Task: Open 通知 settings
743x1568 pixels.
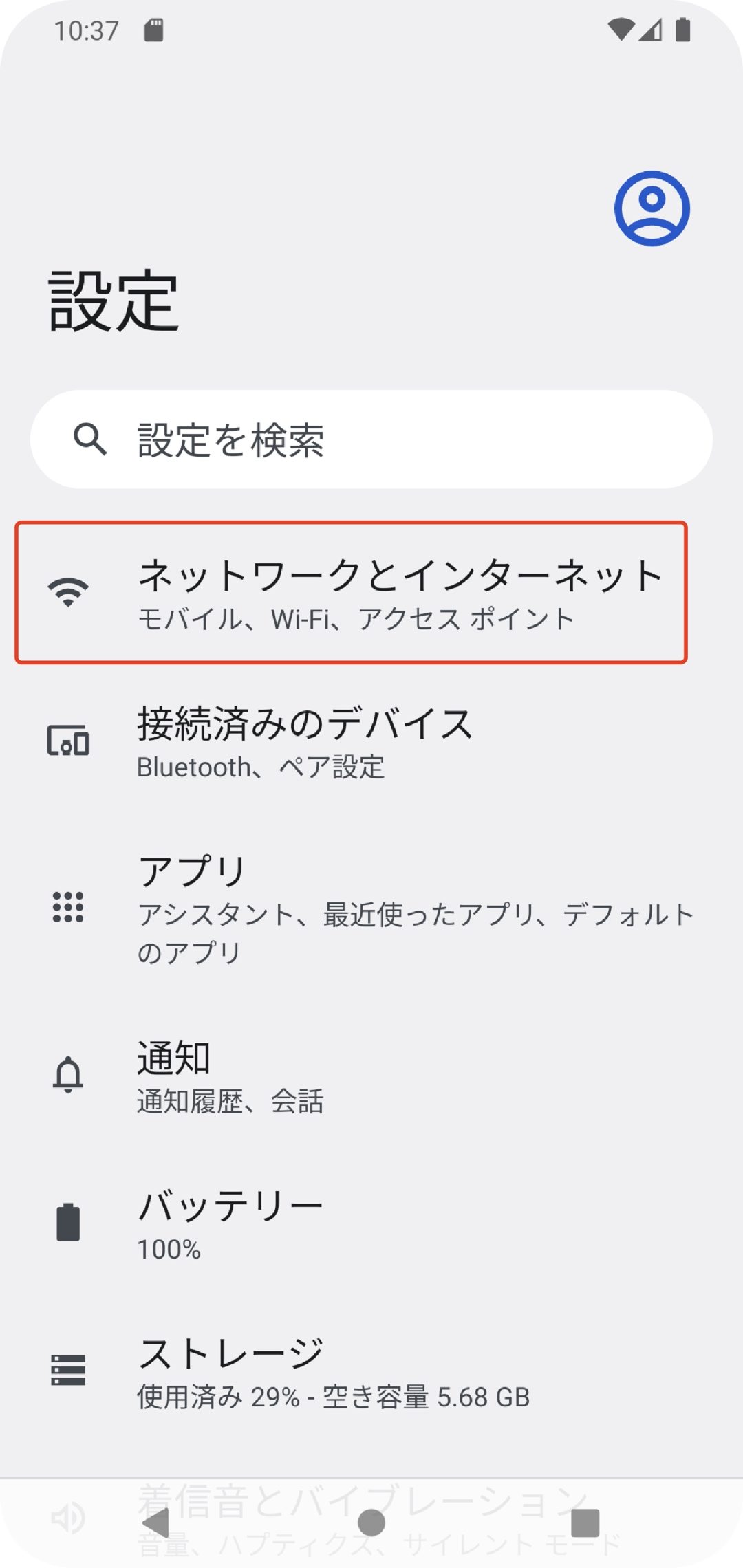Action: pos(371,1075)
